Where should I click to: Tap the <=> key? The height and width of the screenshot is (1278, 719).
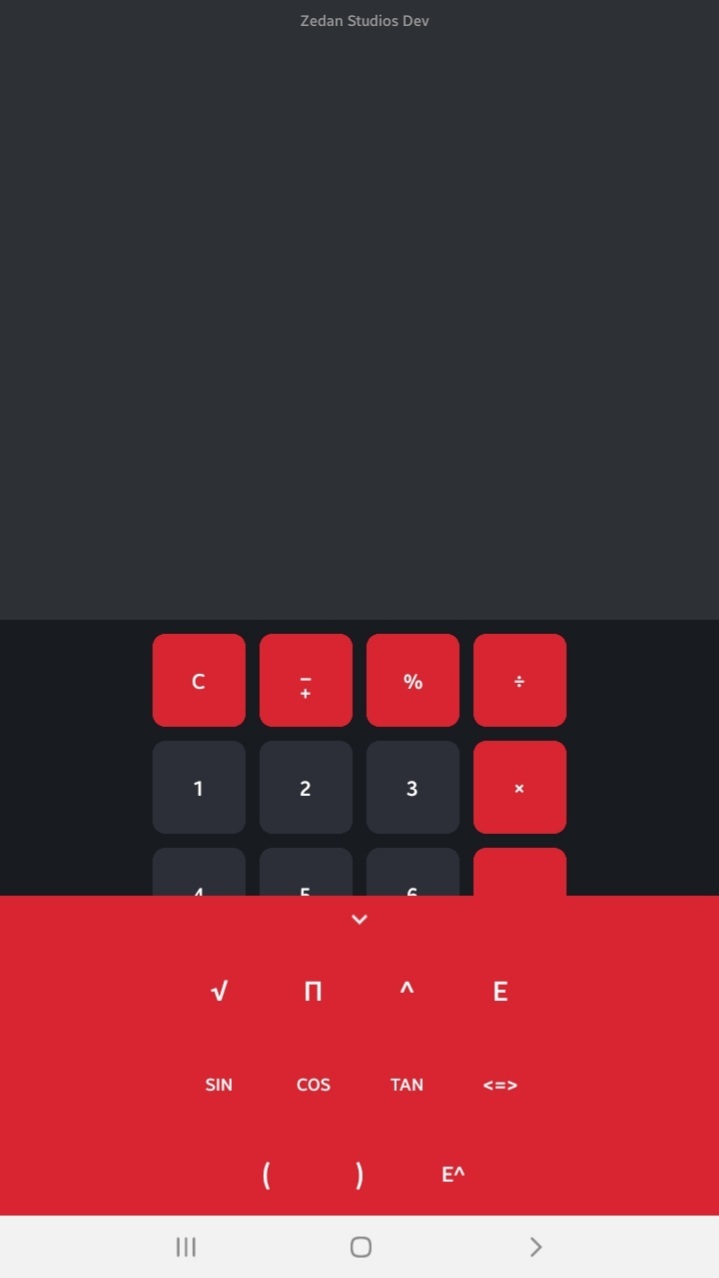click(x=500, y=1085)
